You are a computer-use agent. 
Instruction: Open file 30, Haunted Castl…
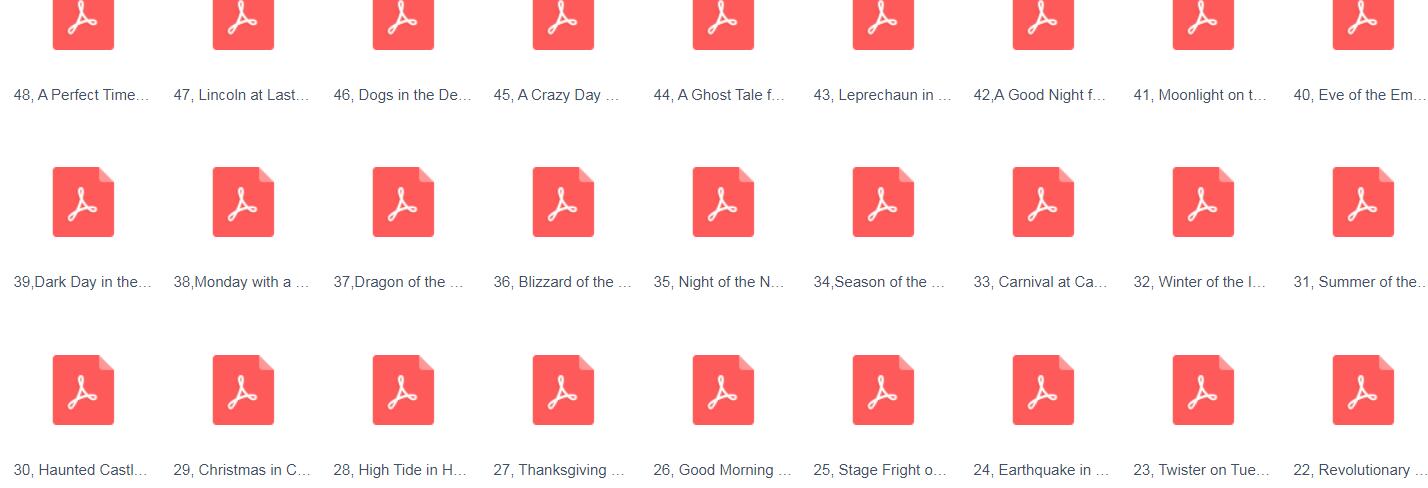click(83, 390)
